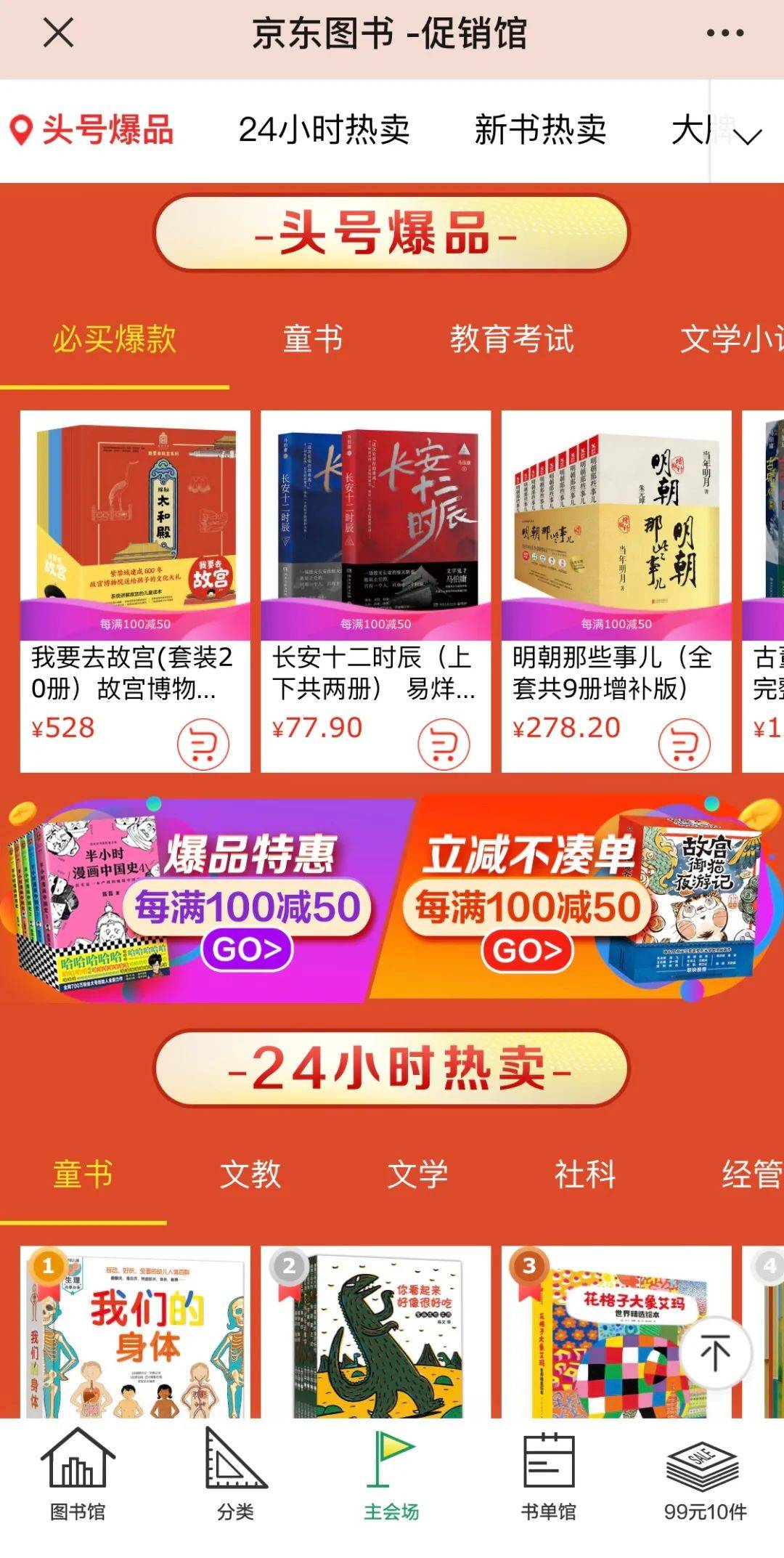
Task: Tap the back-to-top arrow button
Action: 715,1353
